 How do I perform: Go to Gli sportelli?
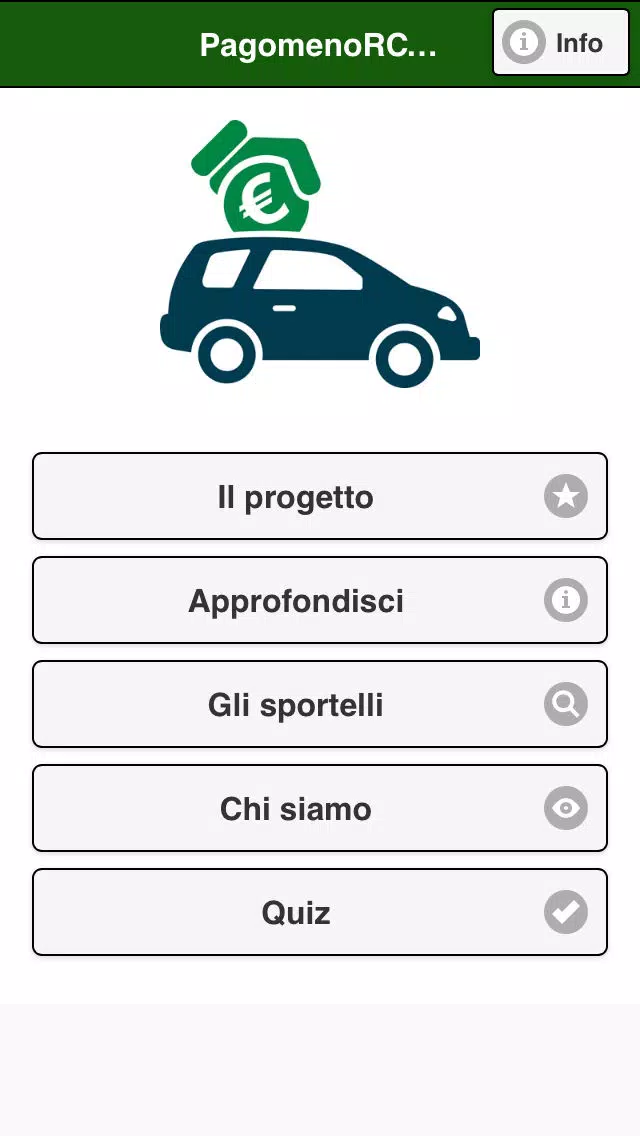[x=320, y=704]
